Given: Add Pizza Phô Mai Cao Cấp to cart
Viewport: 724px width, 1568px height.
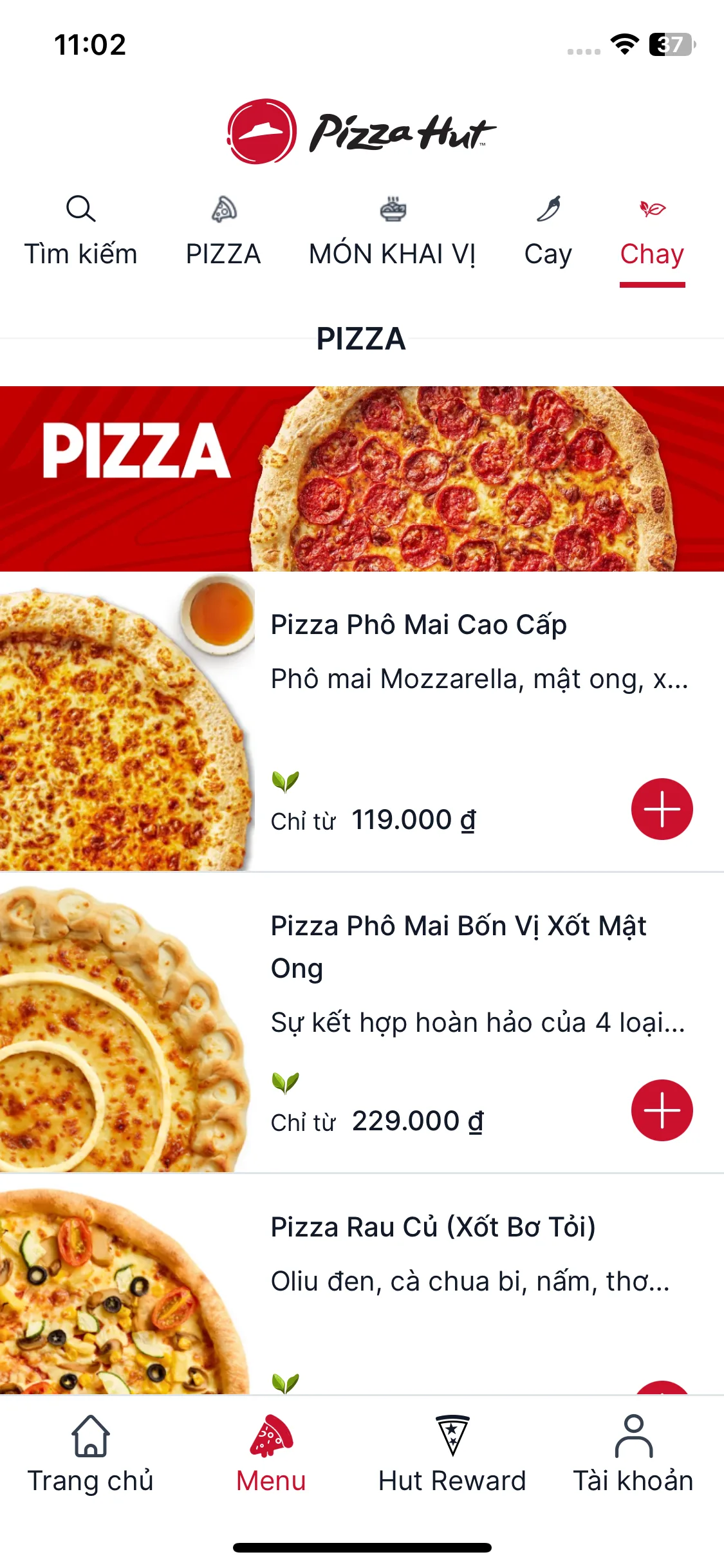Looking at the screenshot, I should (x=662, y=809).
